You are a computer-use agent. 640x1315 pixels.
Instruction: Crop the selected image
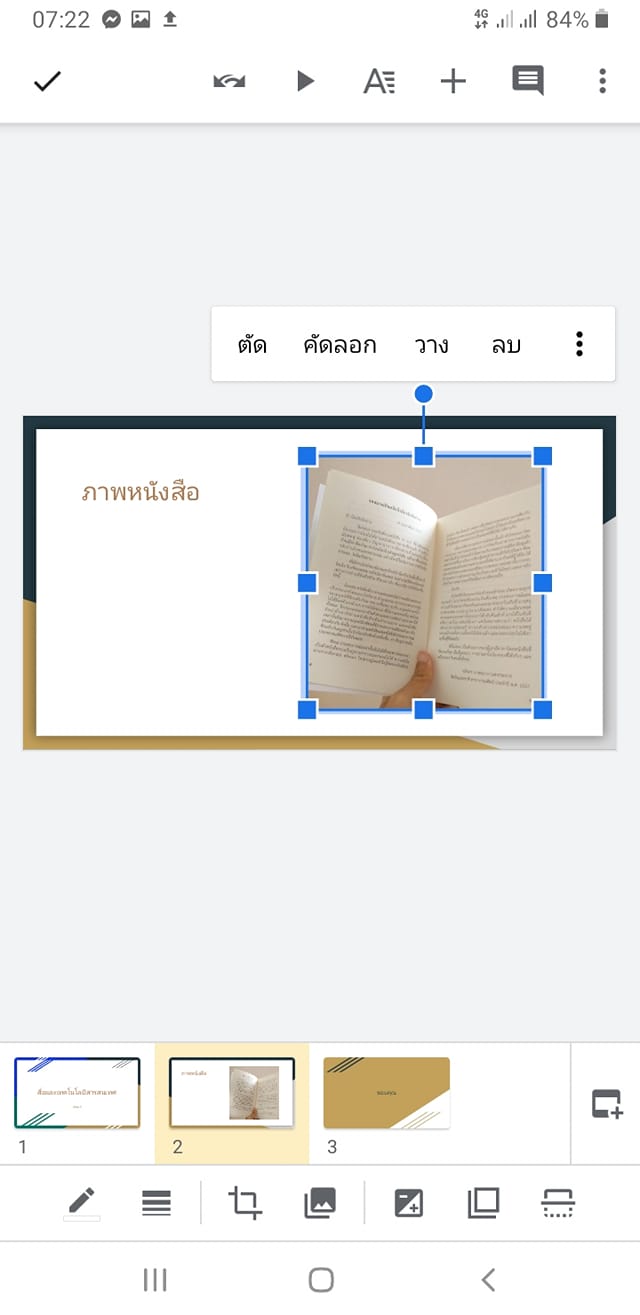pyautogui.click(x=245, y=1203)
